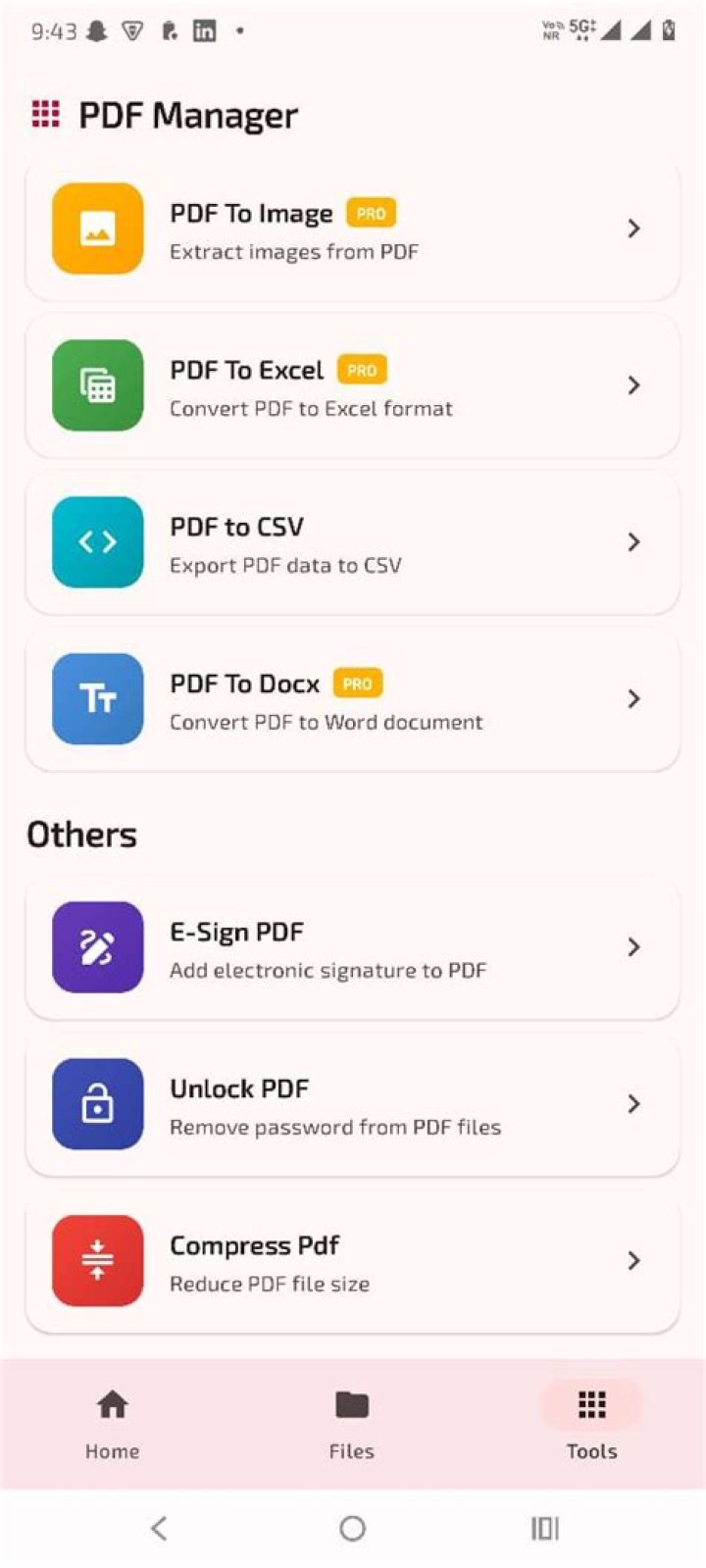Tap the Tools tab
This screenshot has height=1568, width=706.
(591, 1424)
